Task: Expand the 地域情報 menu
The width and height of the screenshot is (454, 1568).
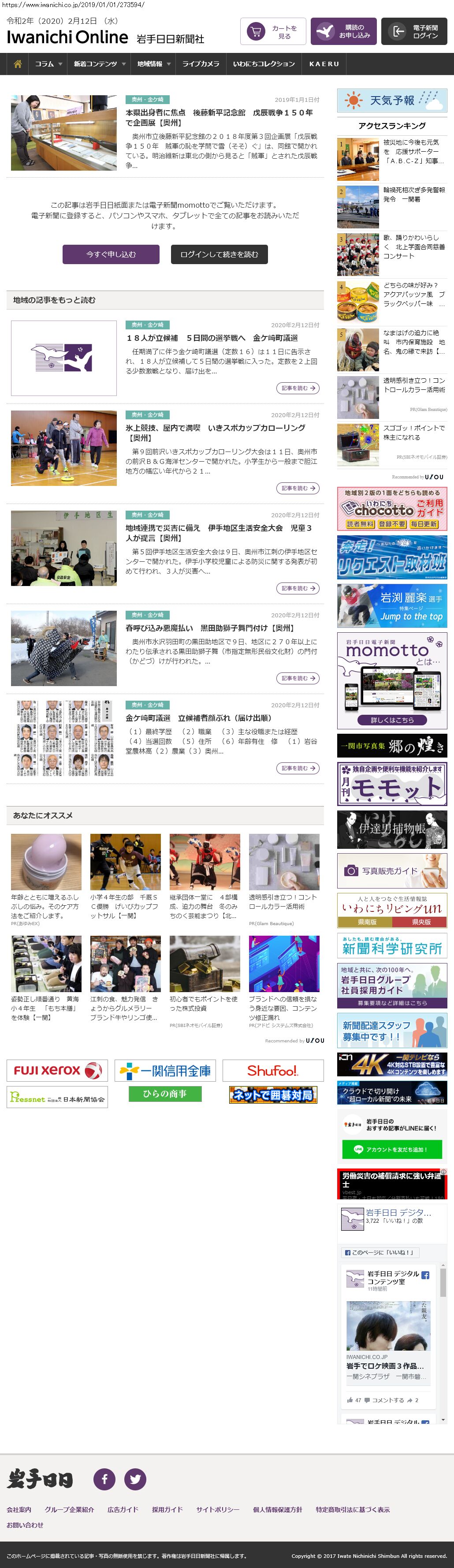Action: pyautogui.click(x=153, y=64)
